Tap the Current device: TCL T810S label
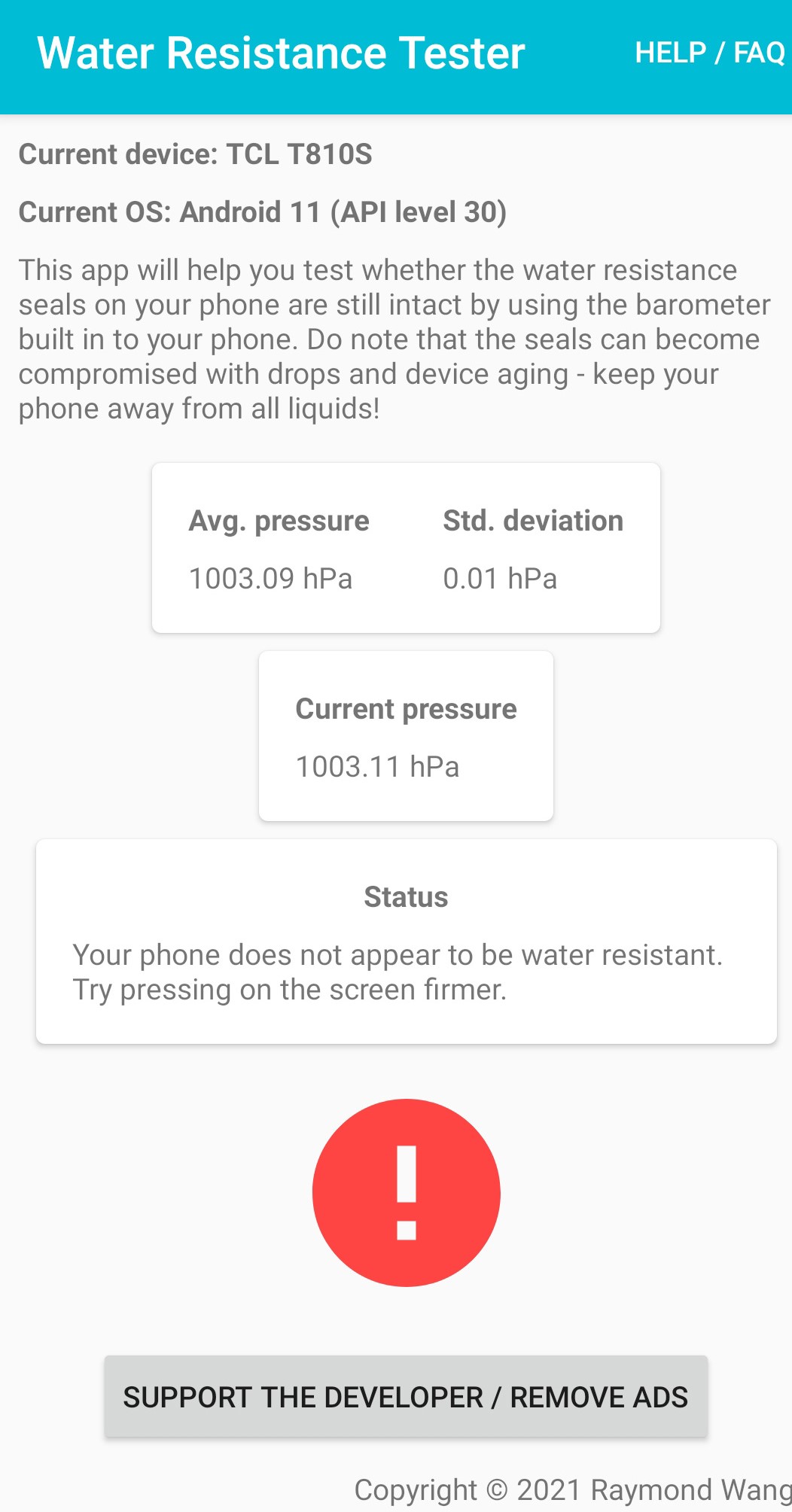 coord(197,154)
